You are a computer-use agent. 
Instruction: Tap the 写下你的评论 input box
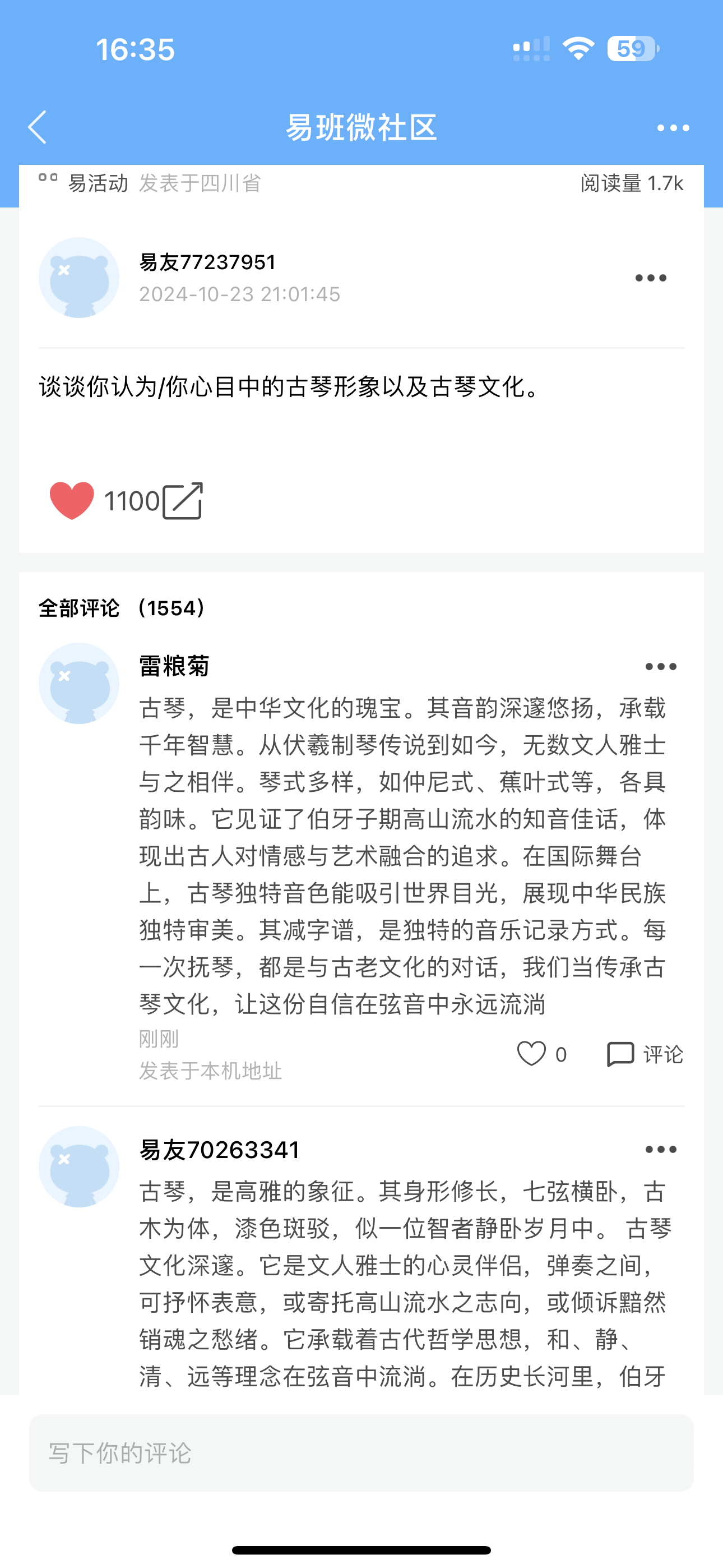[x=361, y=1453]
